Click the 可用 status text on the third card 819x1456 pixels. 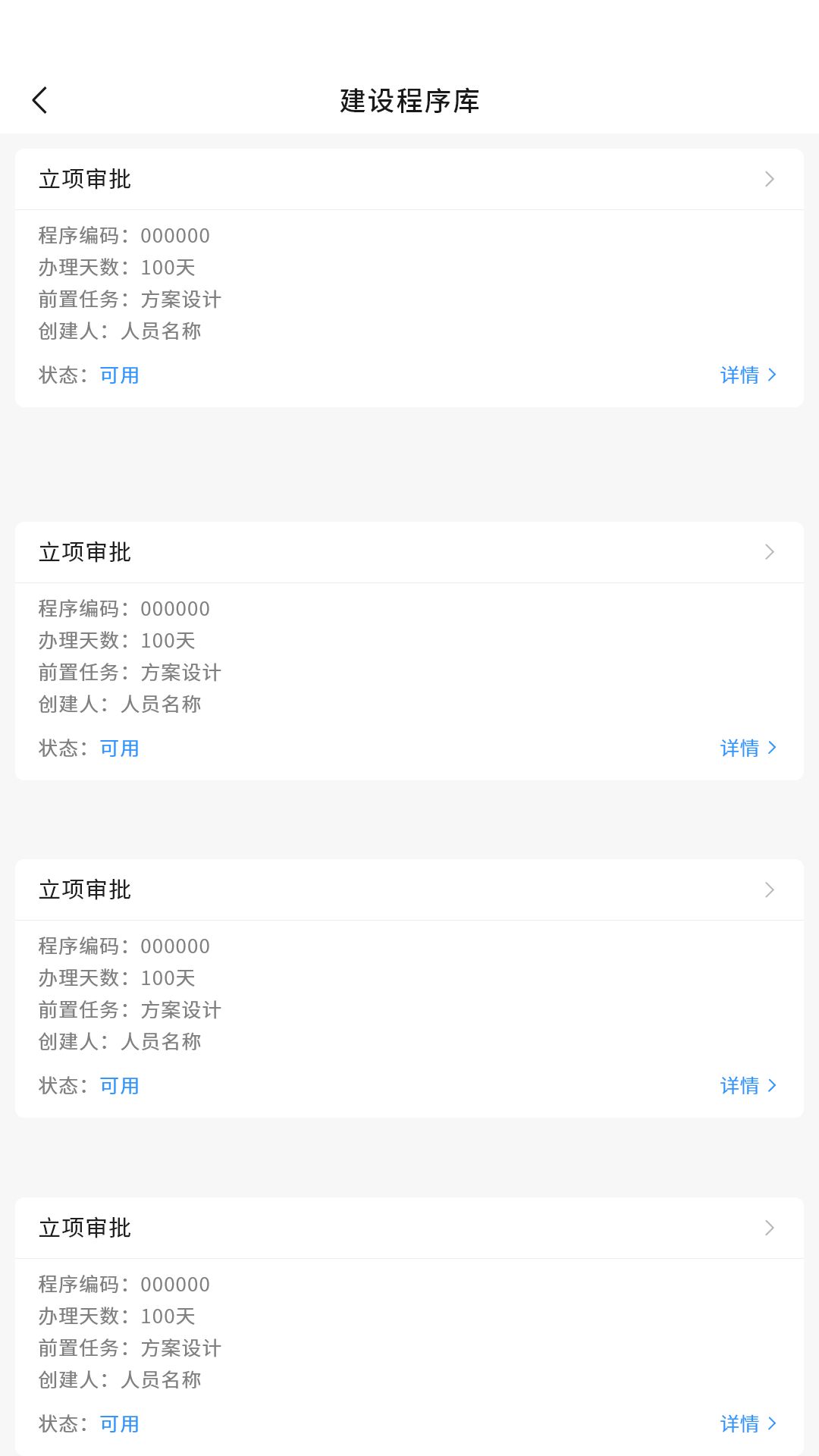click(x=118, y=1086)
